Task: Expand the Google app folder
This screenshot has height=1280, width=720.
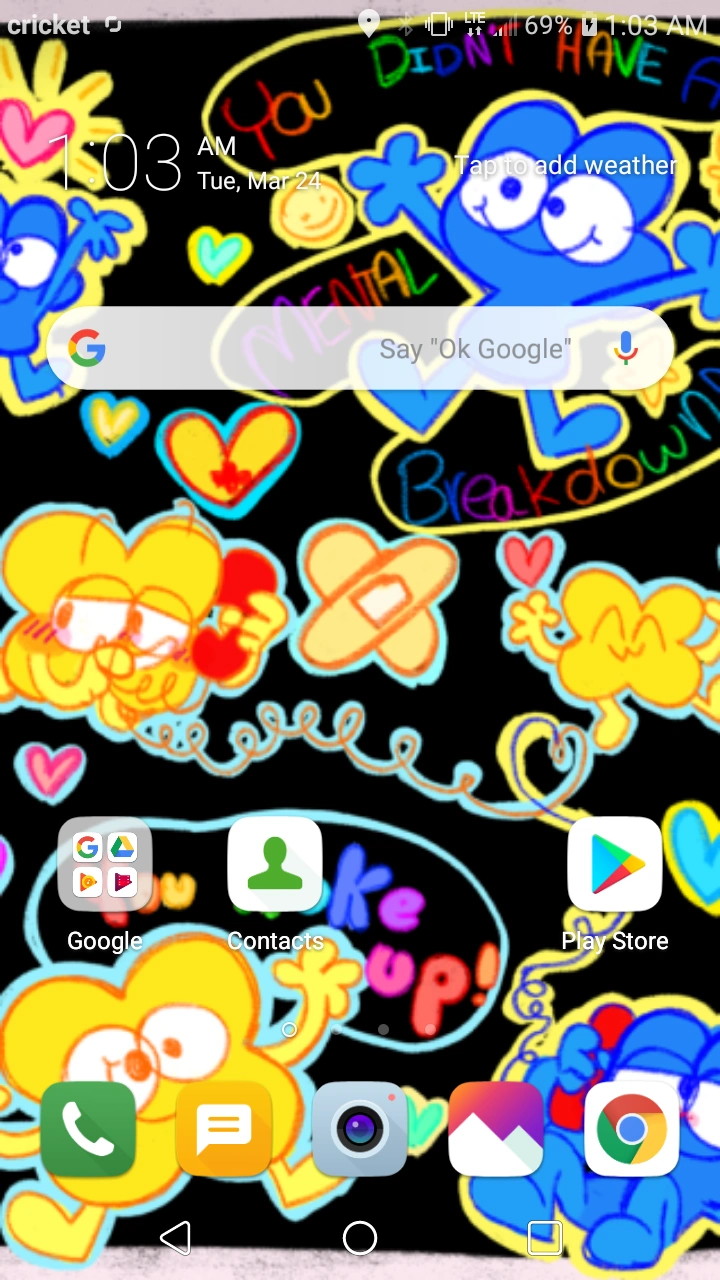Action: pos(104,864)
